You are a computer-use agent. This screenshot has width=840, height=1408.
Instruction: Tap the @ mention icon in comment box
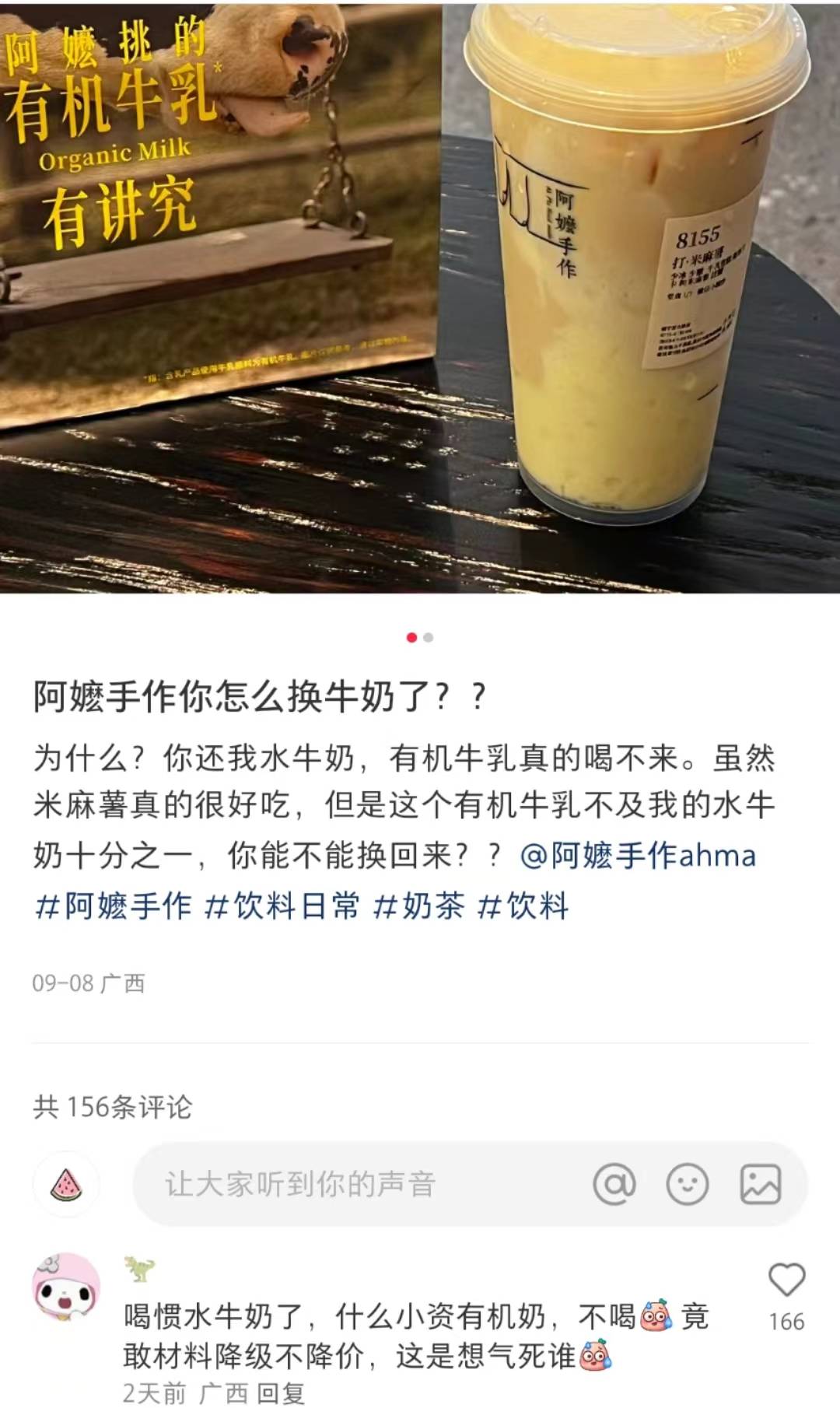(x=614, y=1185)
